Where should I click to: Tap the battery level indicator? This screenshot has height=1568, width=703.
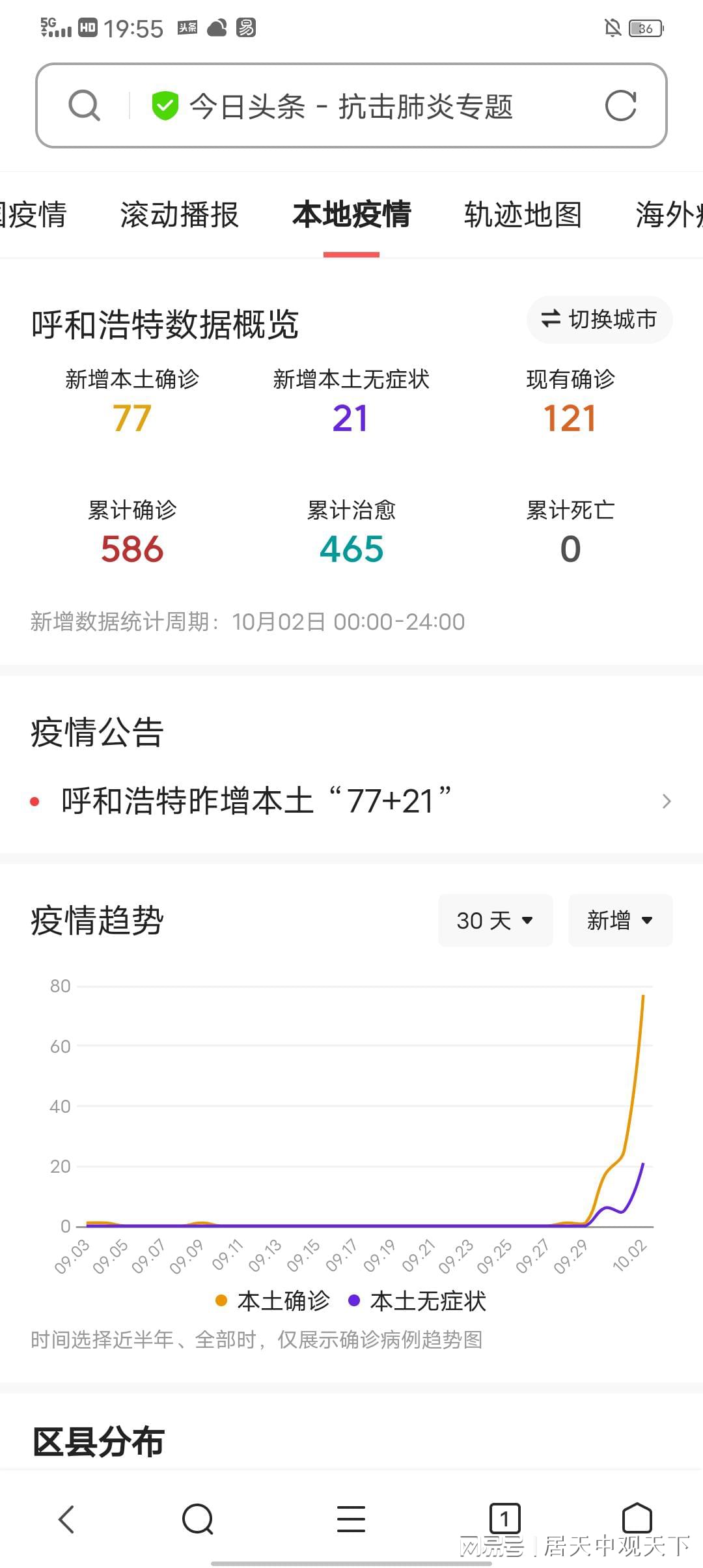(x=644, y=28)
